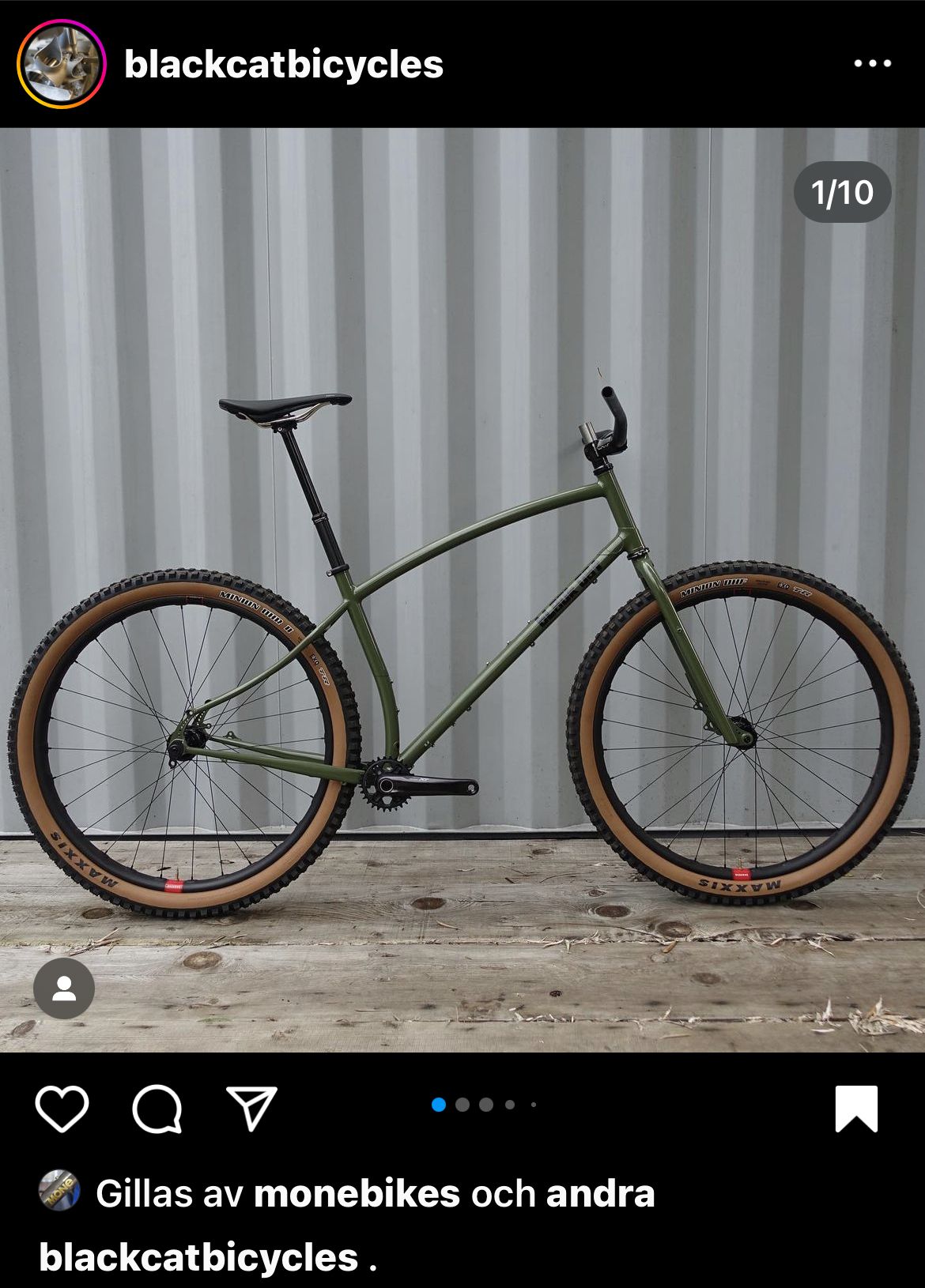Open the blackcatbicycles username in the header

(x=284, y=65)
